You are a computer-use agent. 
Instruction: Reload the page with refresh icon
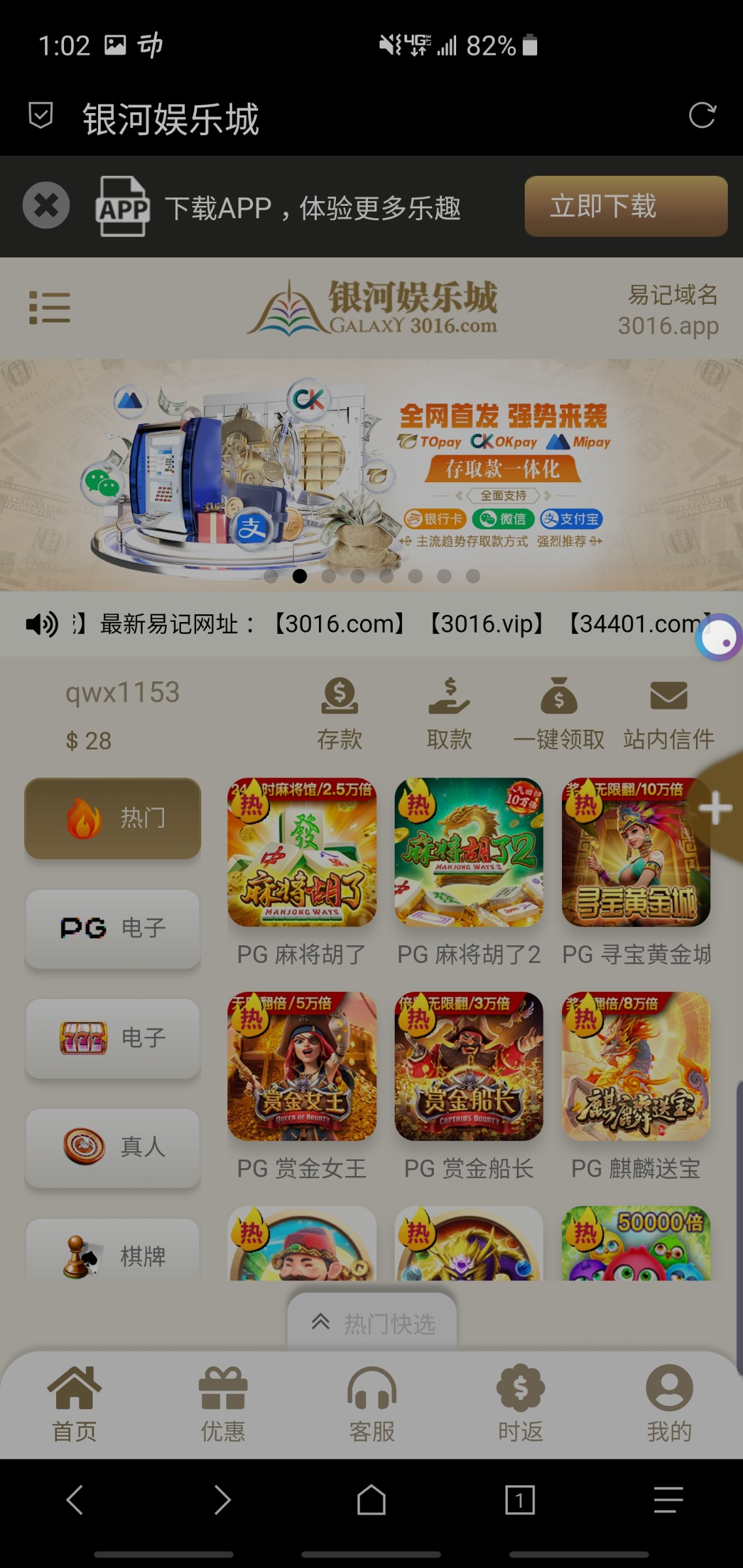pyautogui.click(x=702, y=116)
